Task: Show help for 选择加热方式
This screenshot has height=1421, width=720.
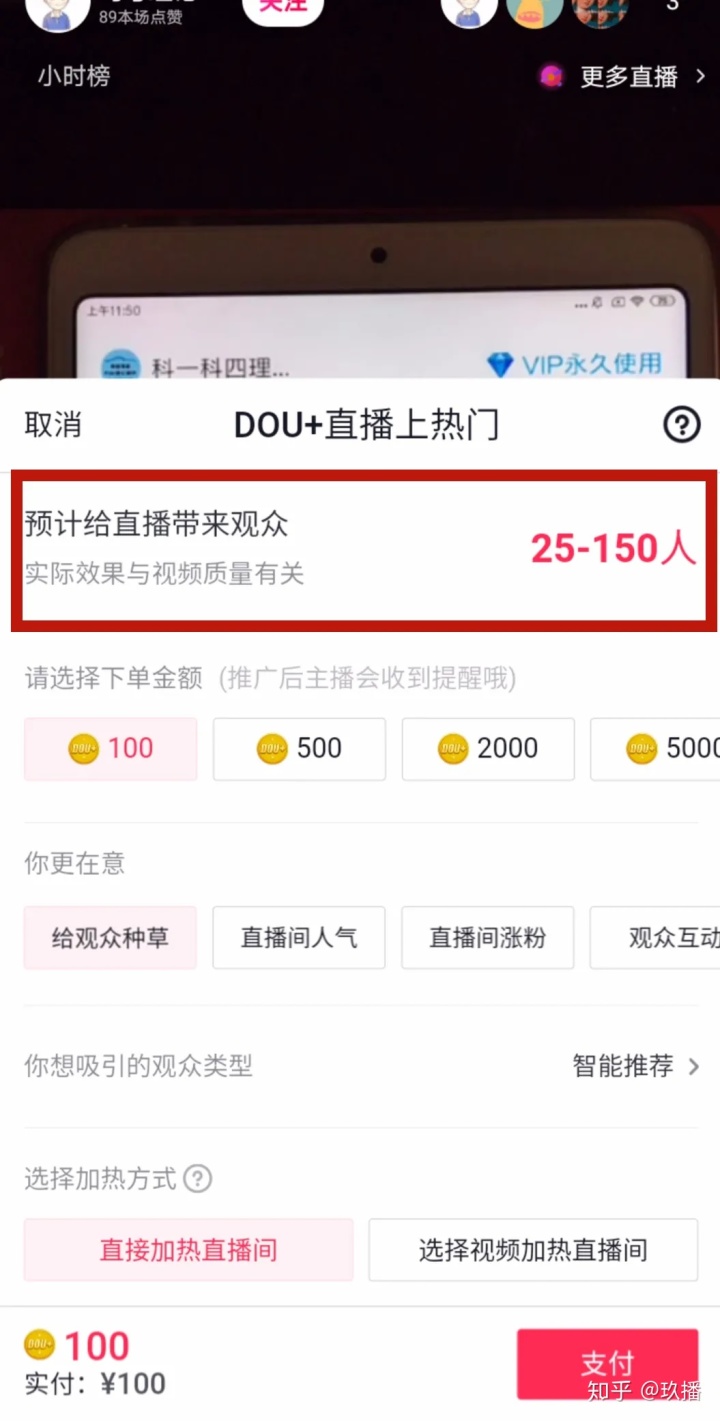Action: coord(198,1179)
